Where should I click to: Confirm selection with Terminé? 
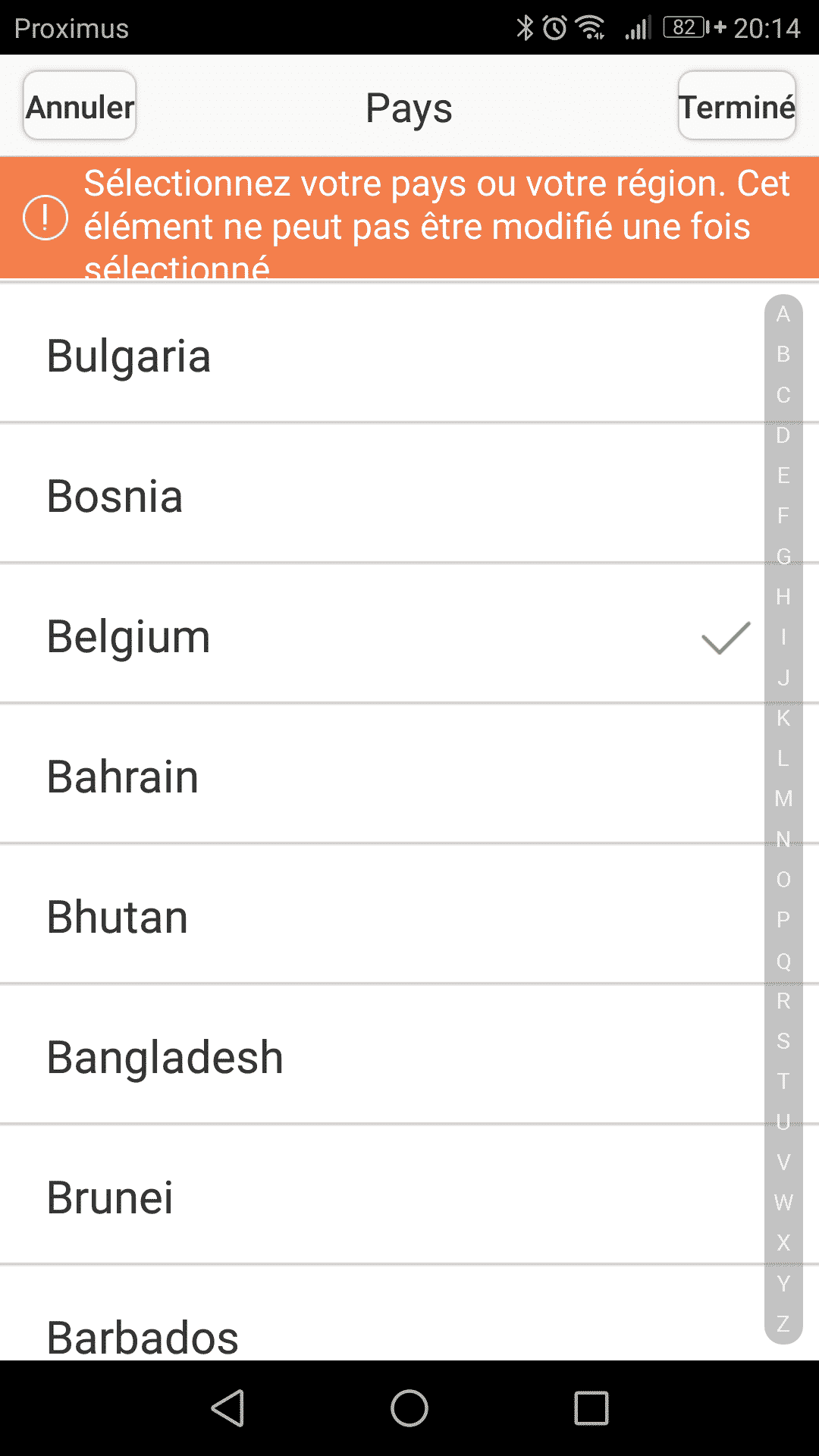[736, 106]
